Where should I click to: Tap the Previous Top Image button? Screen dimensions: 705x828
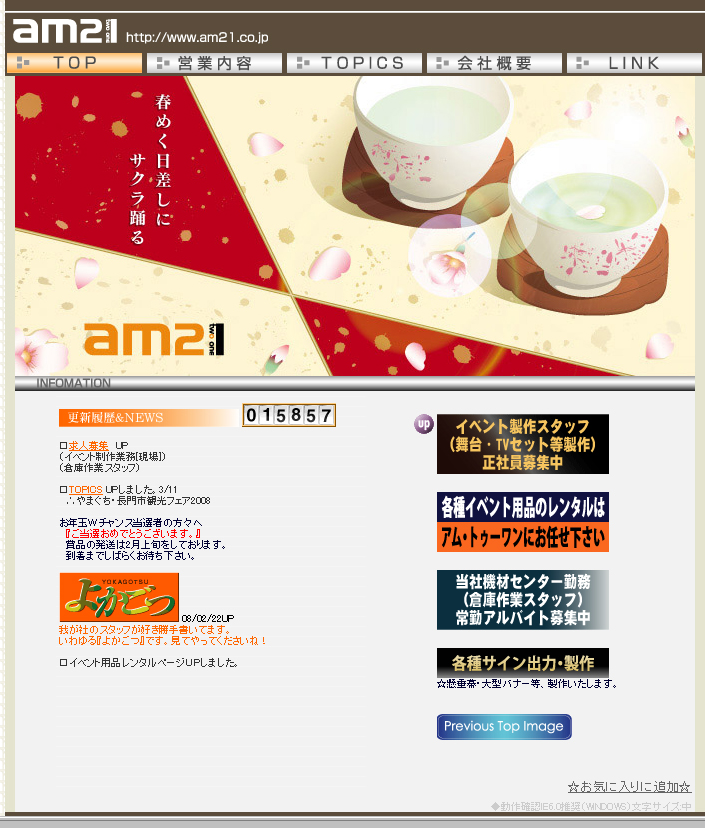(504, 727)
